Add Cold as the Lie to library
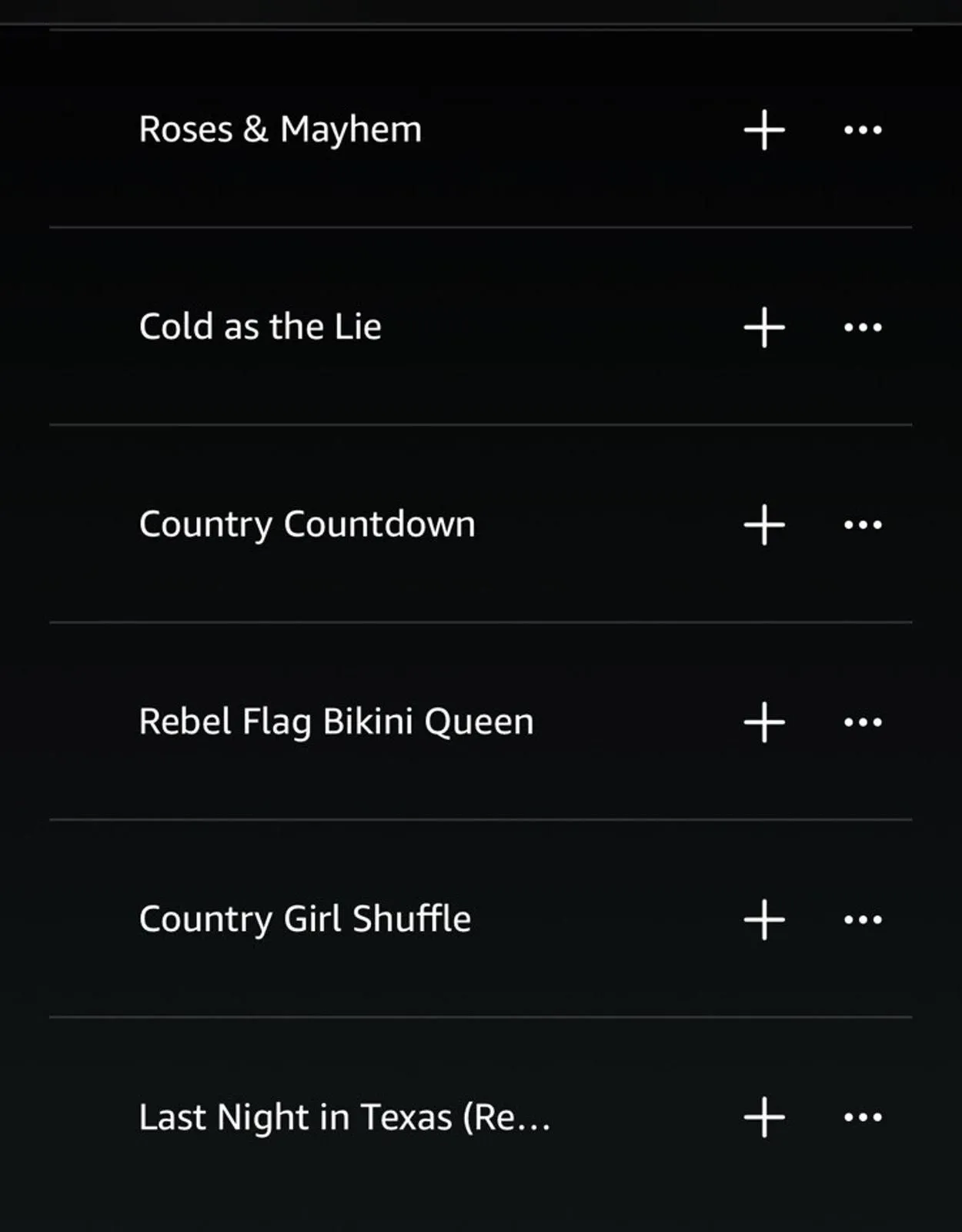This screenshot has width=962, height=1232. pyautogui.click(x=764, y=327)
